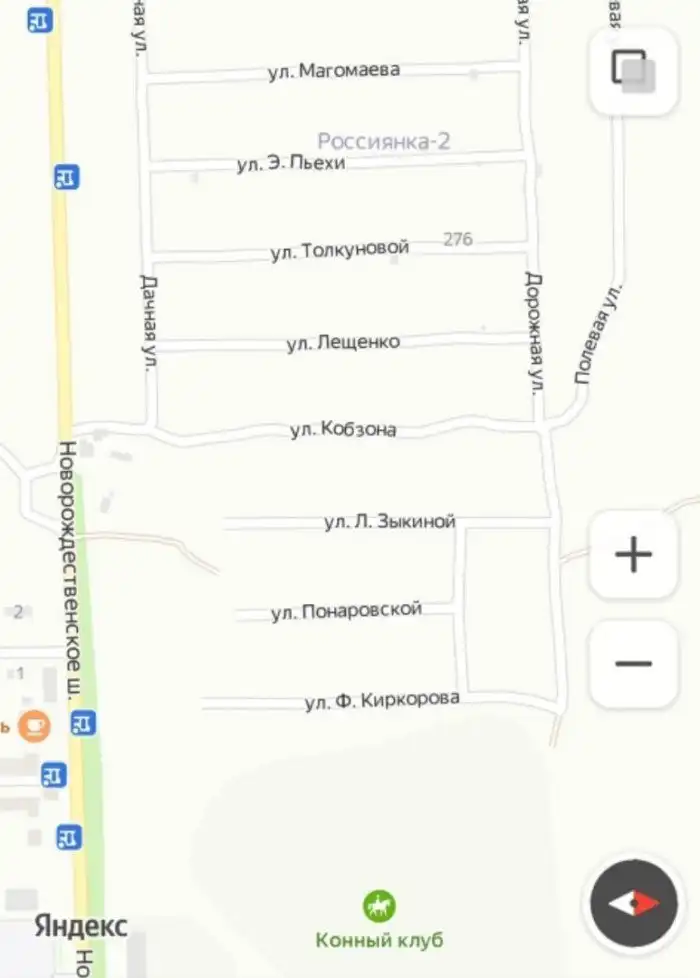Zoom in with the plus button
700x978 pixels.
pyautogui.click(x=634, y=555)
